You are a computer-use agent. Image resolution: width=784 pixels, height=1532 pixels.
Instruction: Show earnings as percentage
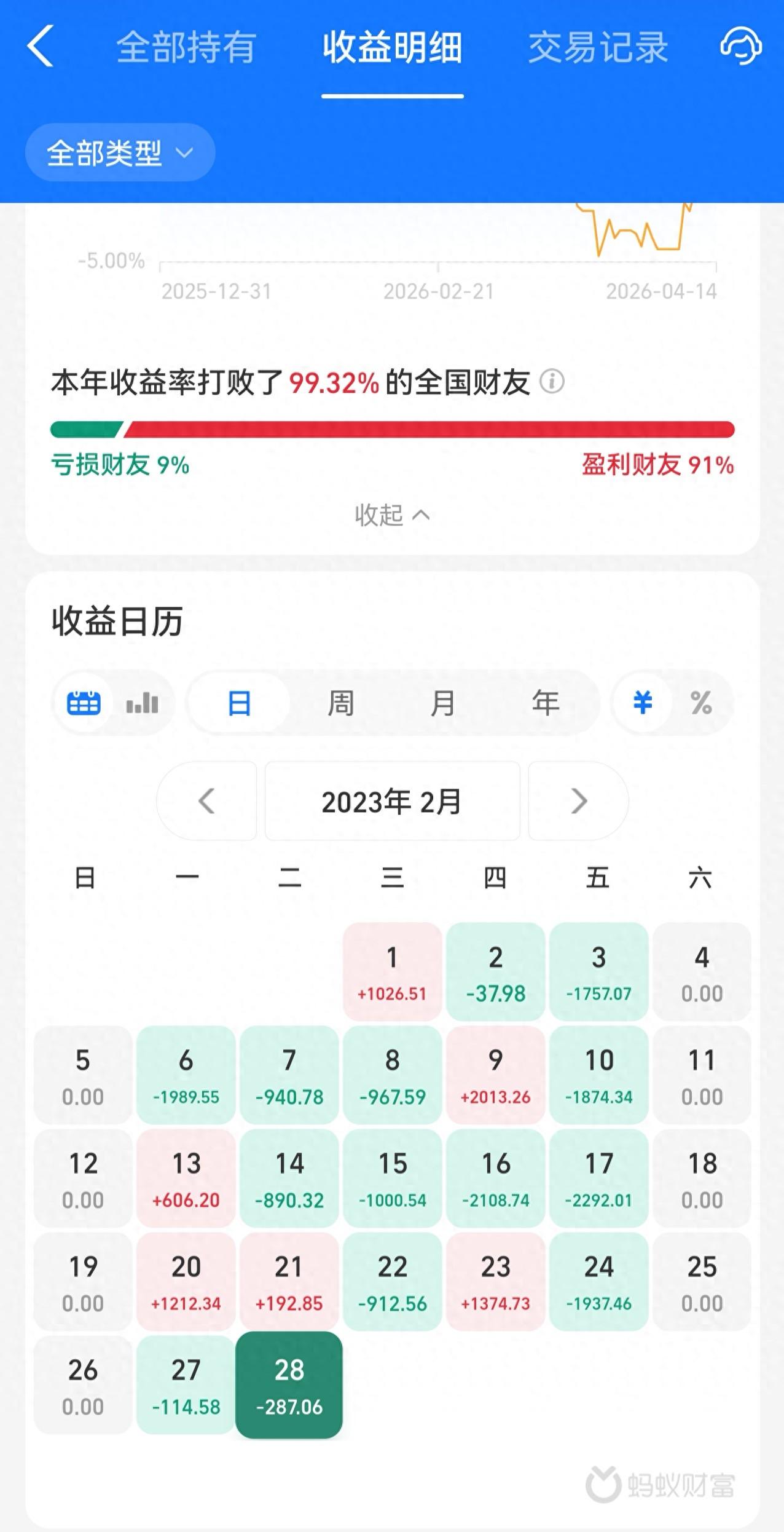pyautogui.click(x=701, y=703)
